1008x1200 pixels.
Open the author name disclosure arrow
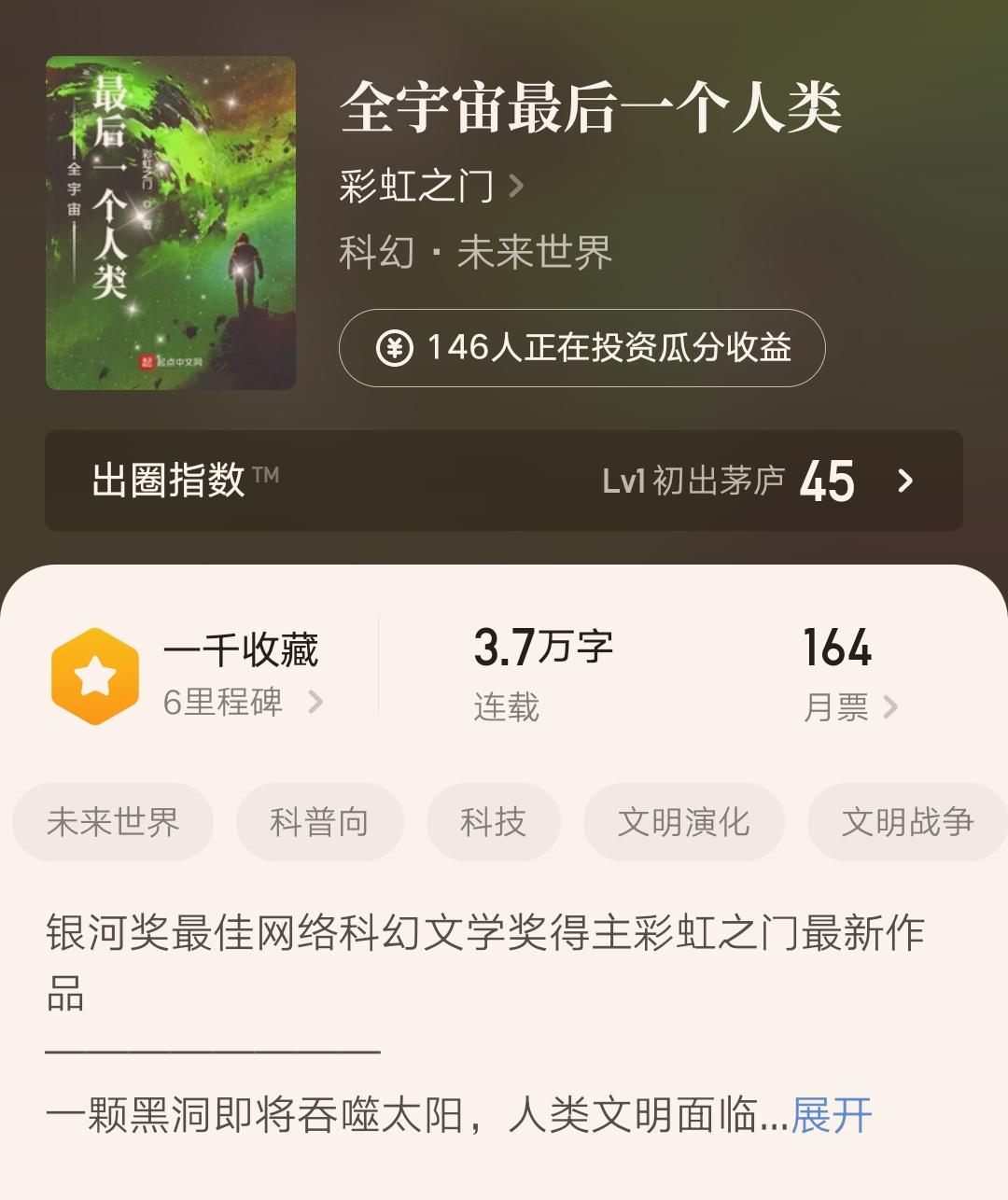click(x=516, y=186)
